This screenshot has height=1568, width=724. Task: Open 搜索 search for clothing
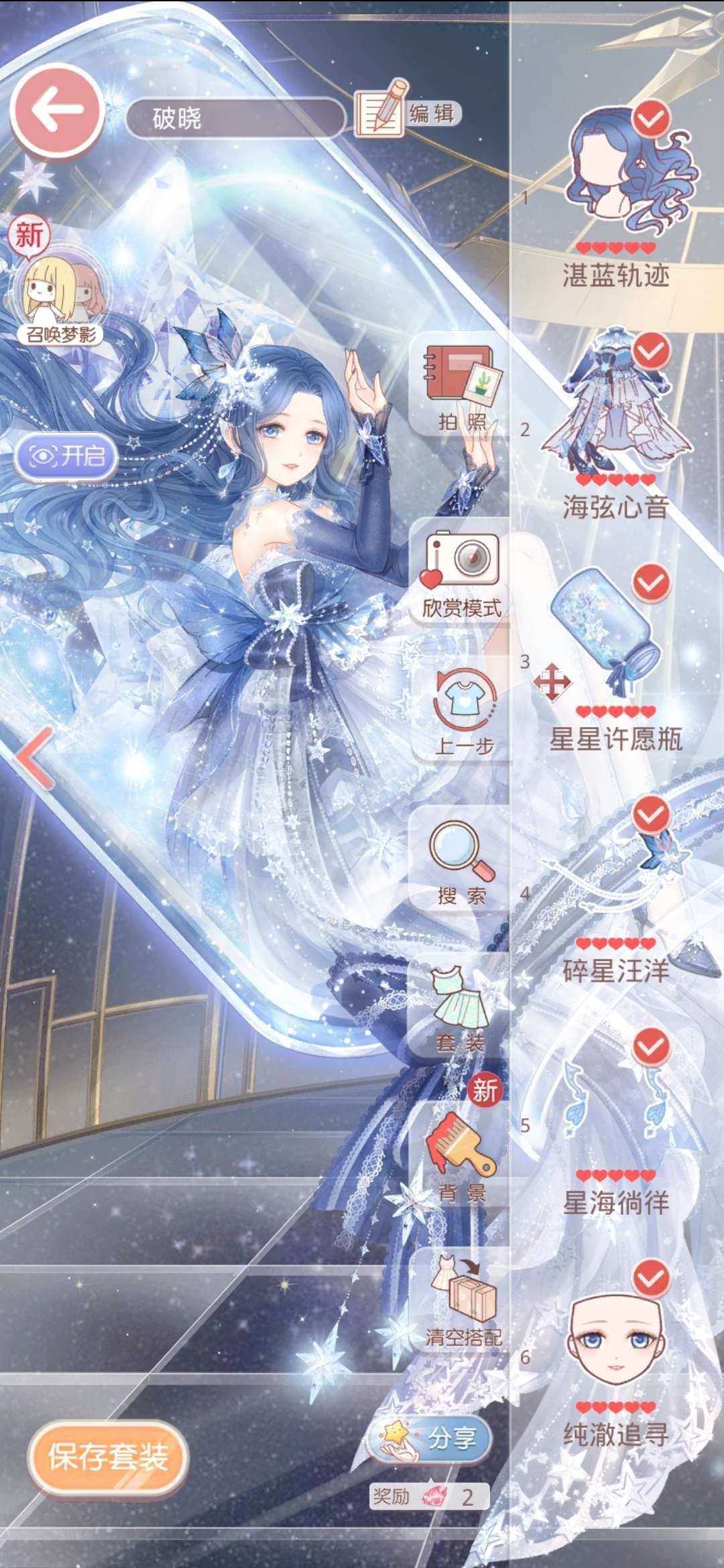461,862
